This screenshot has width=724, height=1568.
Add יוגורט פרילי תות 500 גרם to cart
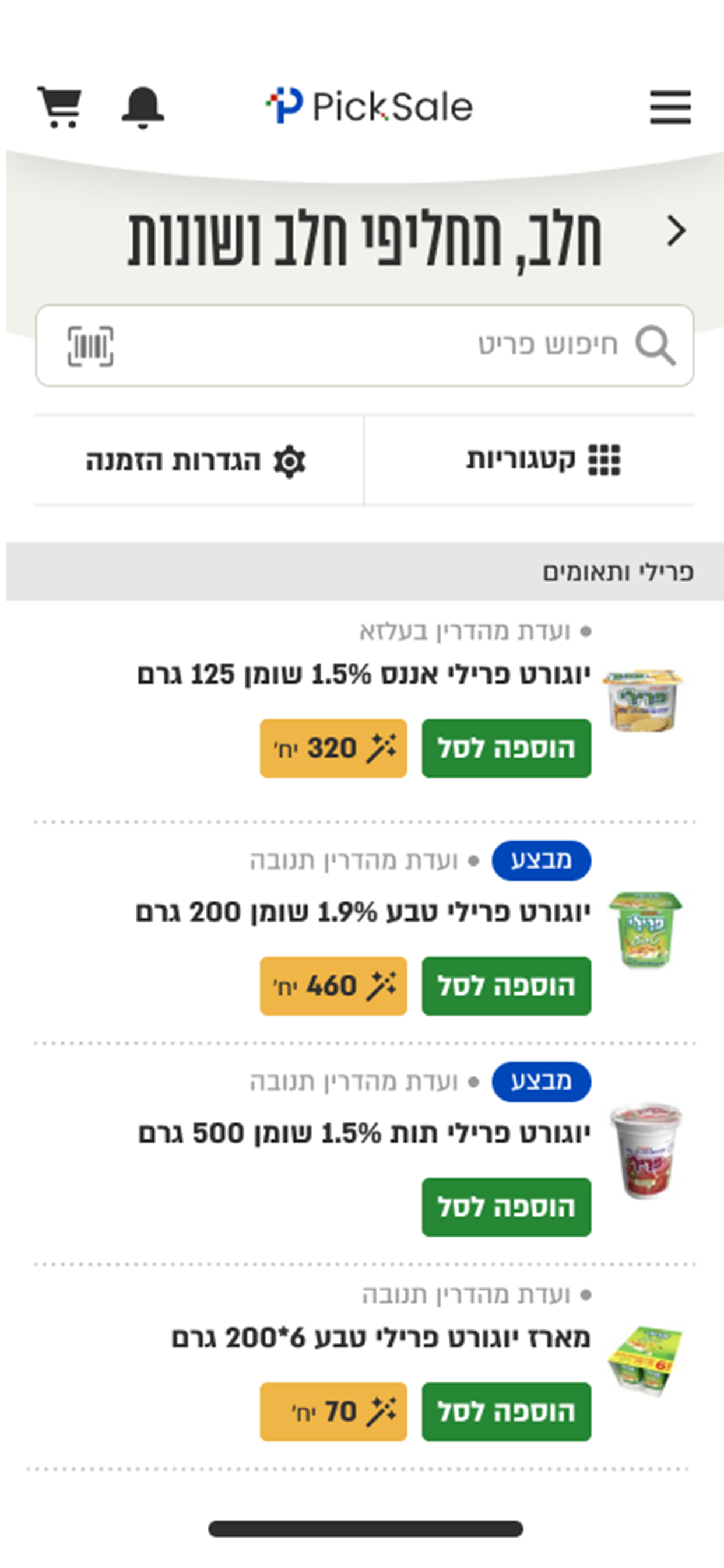point(505,1209)
